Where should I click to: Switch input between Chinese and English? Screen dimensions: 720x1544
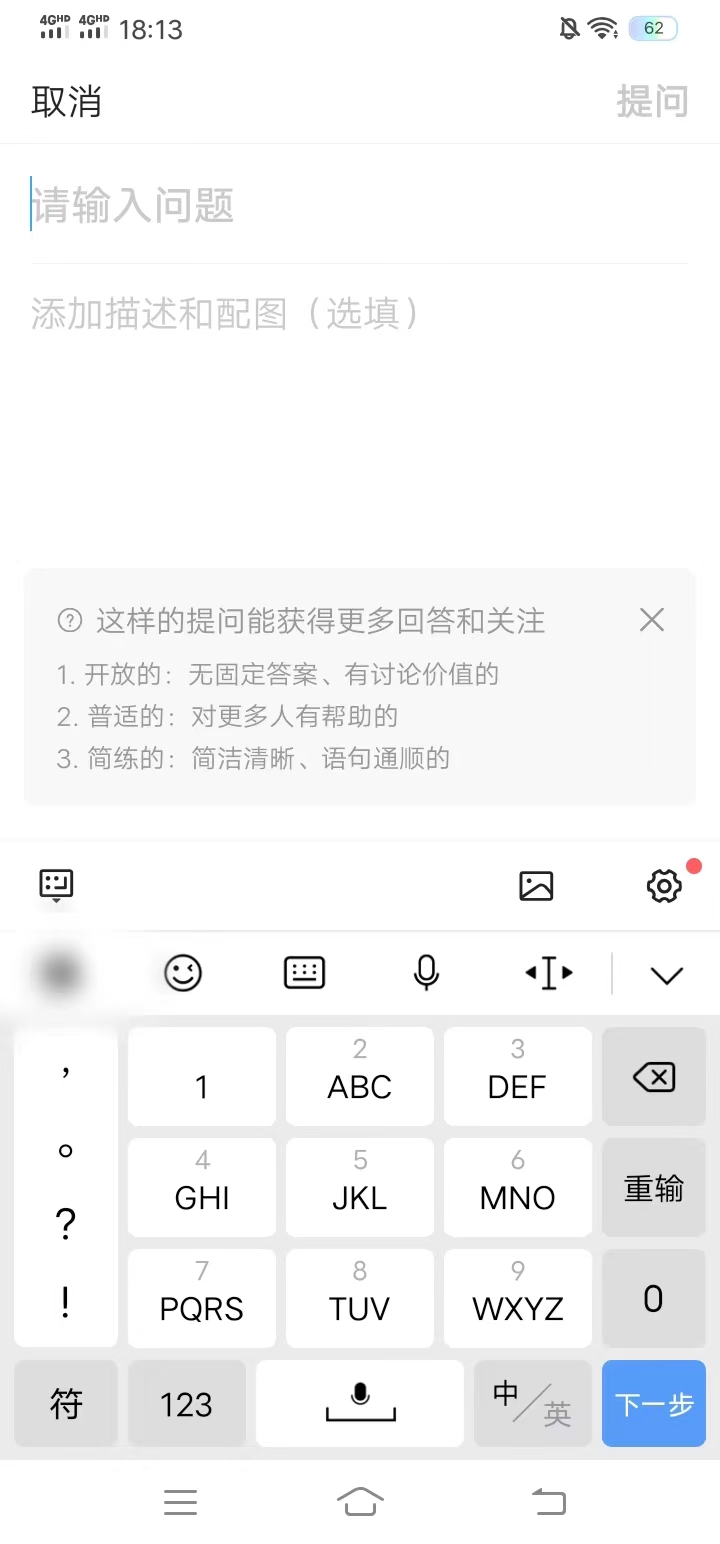pos(531,1403)
